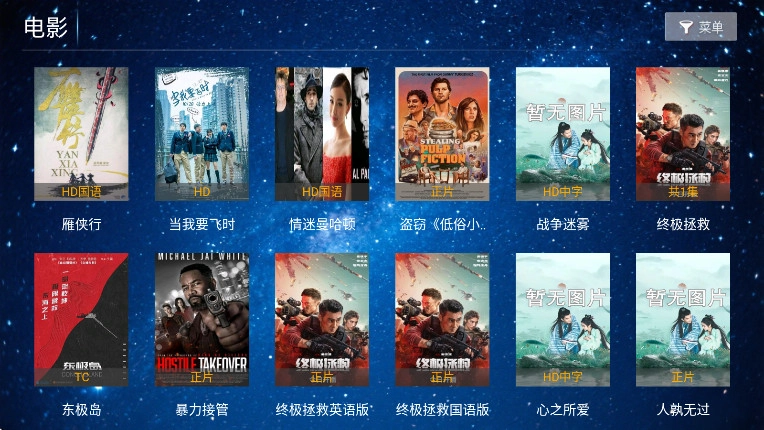Screen dimensions: 764x430
Task: Open the 菜单 filter menu
Action: [x=700, y=27]
